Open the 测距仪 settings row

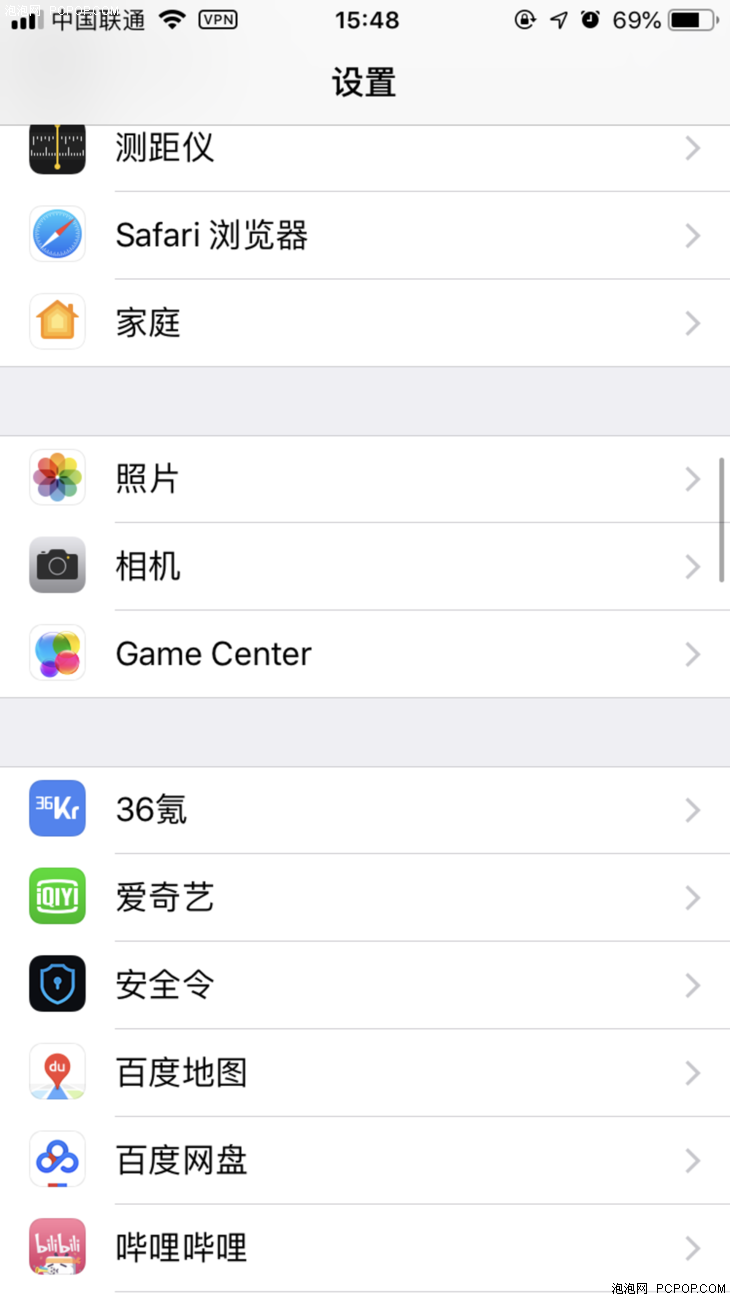pos(365,150)
